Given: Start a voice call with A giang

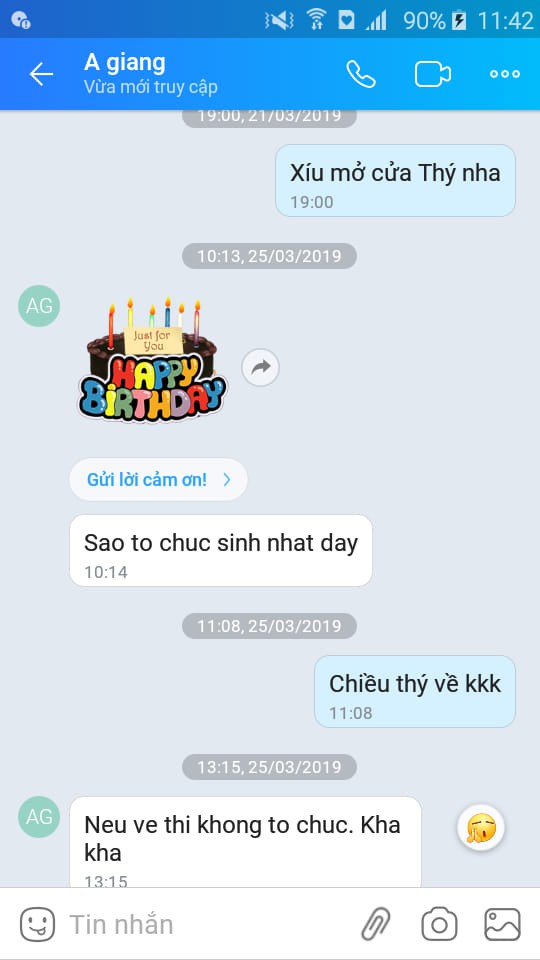Looking at the screenshot, I should (361, 74).
